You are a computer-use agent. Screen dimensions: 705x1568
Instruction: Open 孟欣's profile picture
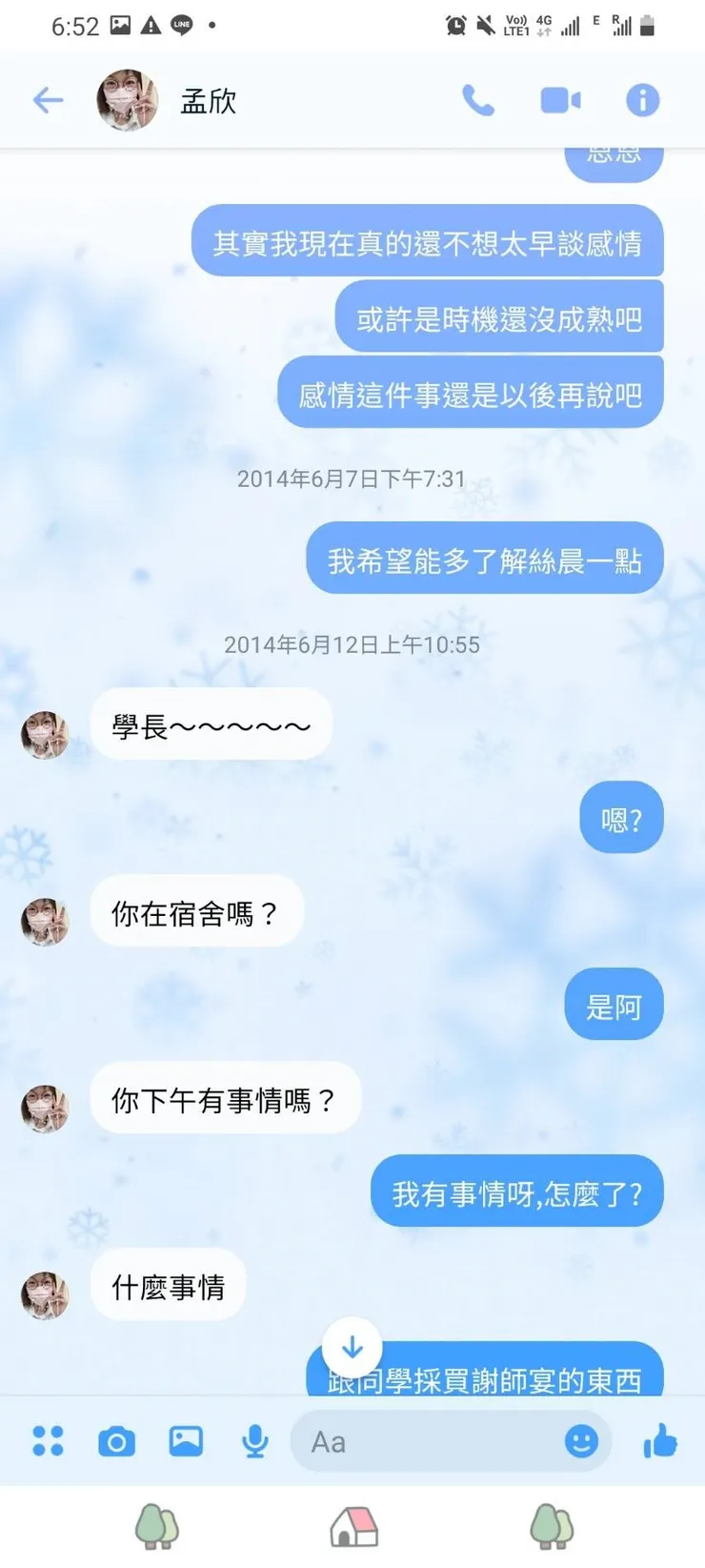click(x=127, y=101)
